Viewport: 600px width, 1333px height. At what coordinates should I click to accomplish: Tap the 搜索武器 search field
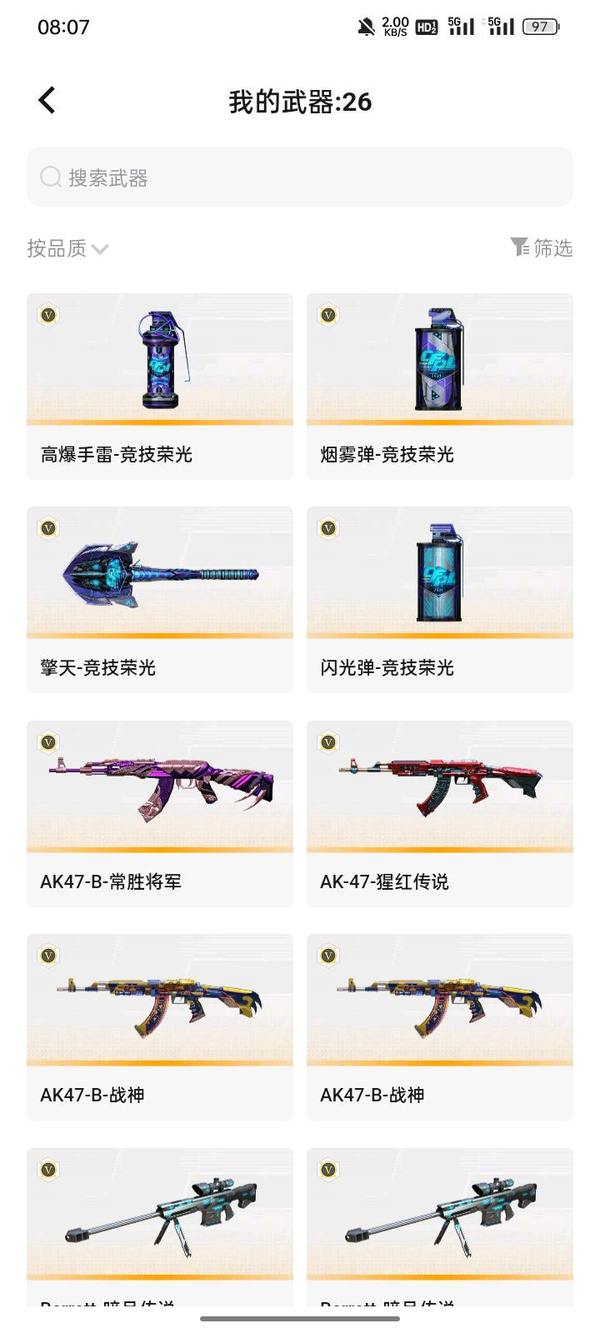300,178
